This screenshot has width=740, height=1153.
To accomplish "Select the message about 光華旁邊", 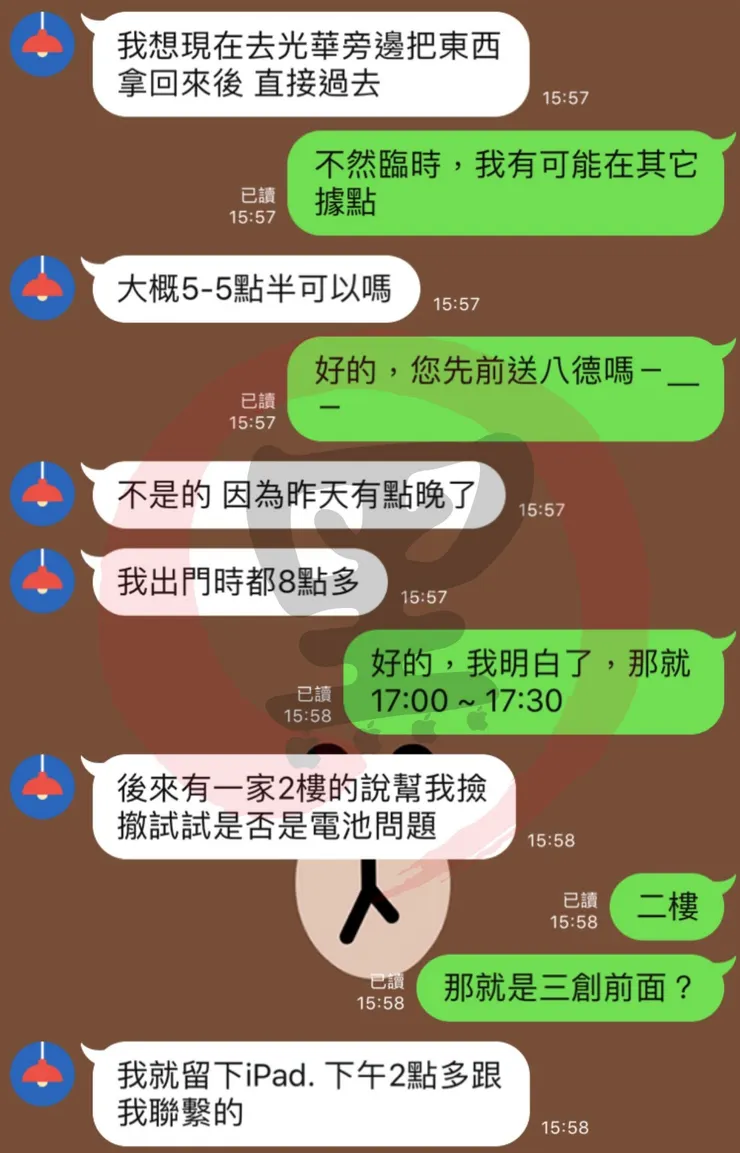I will pos(310,65).
